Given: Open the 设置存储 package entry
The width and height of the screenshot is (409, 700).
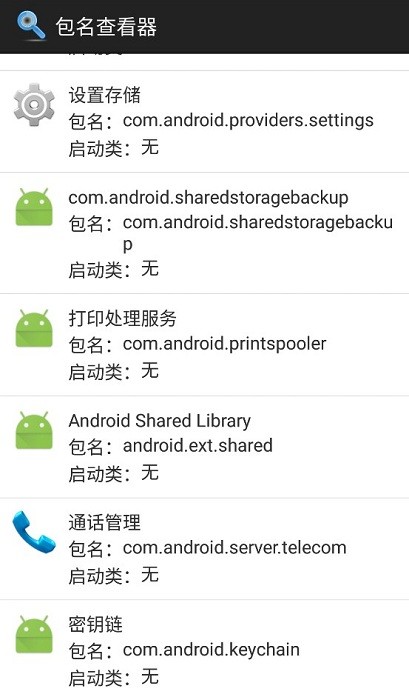Looking at the screenshot, I should (x=204, y=121).
